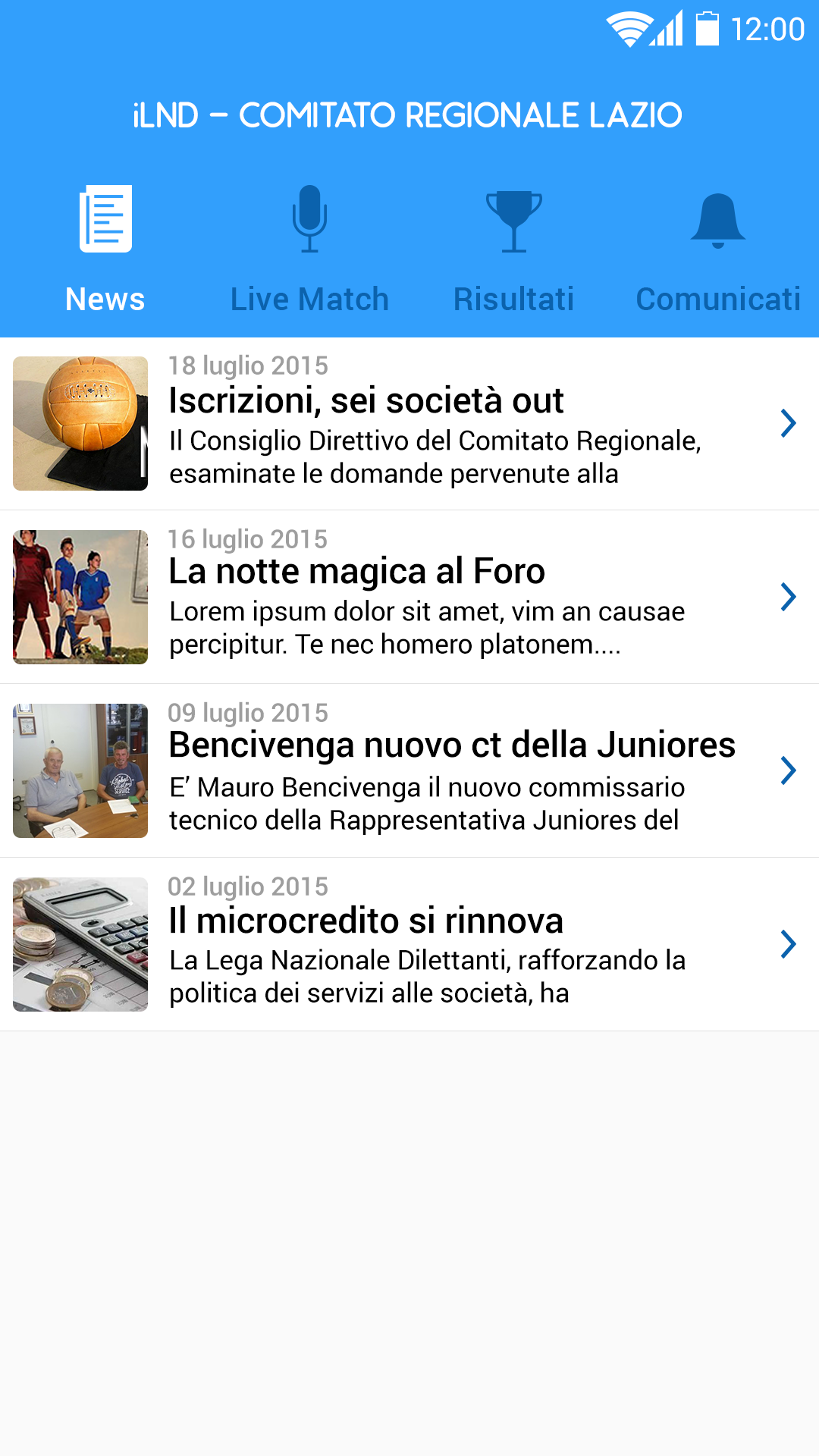Switch to the News tab
This screenshot has height=1456, width=819.
coord(105,250)
